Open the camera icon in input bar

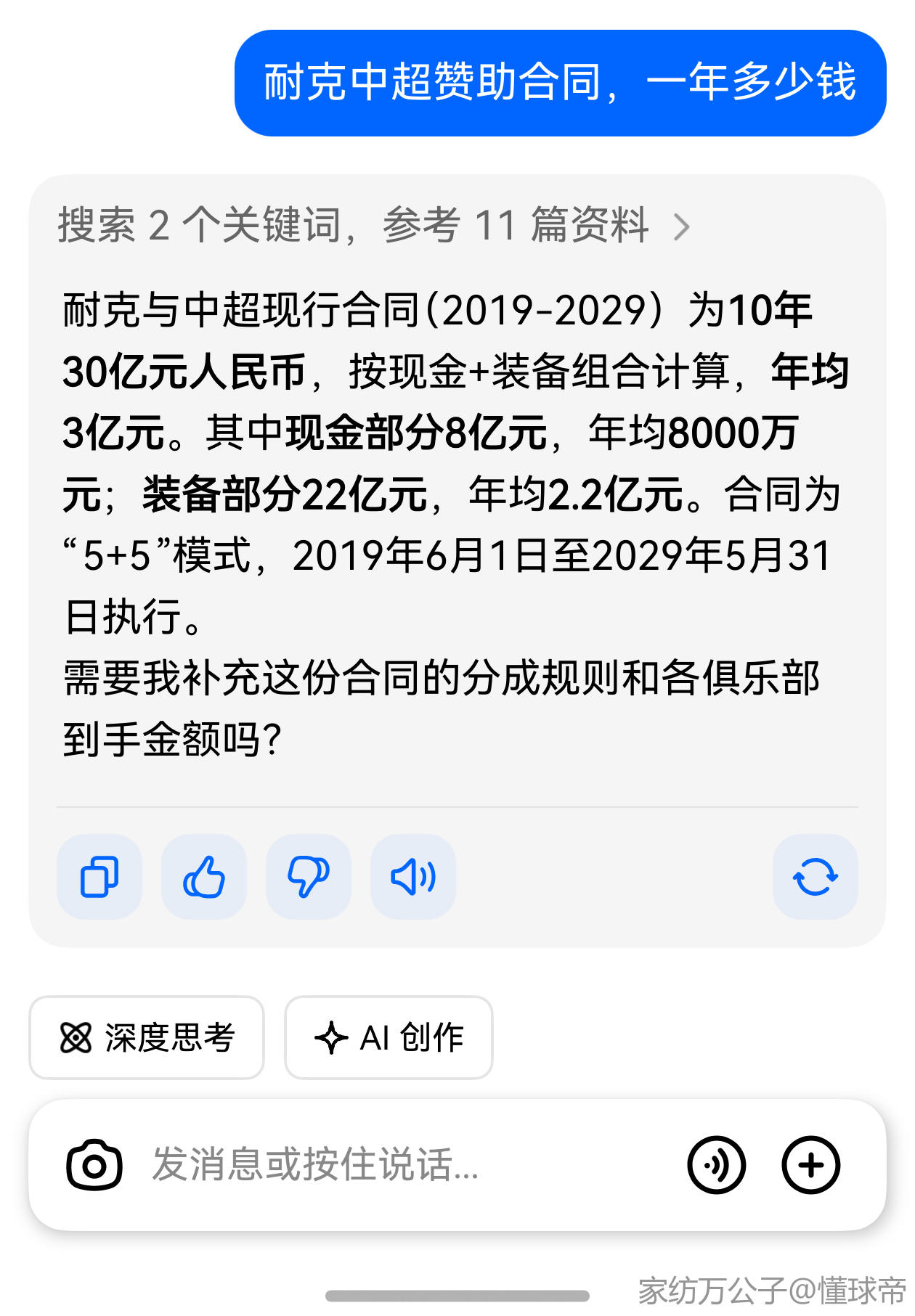94,1165
